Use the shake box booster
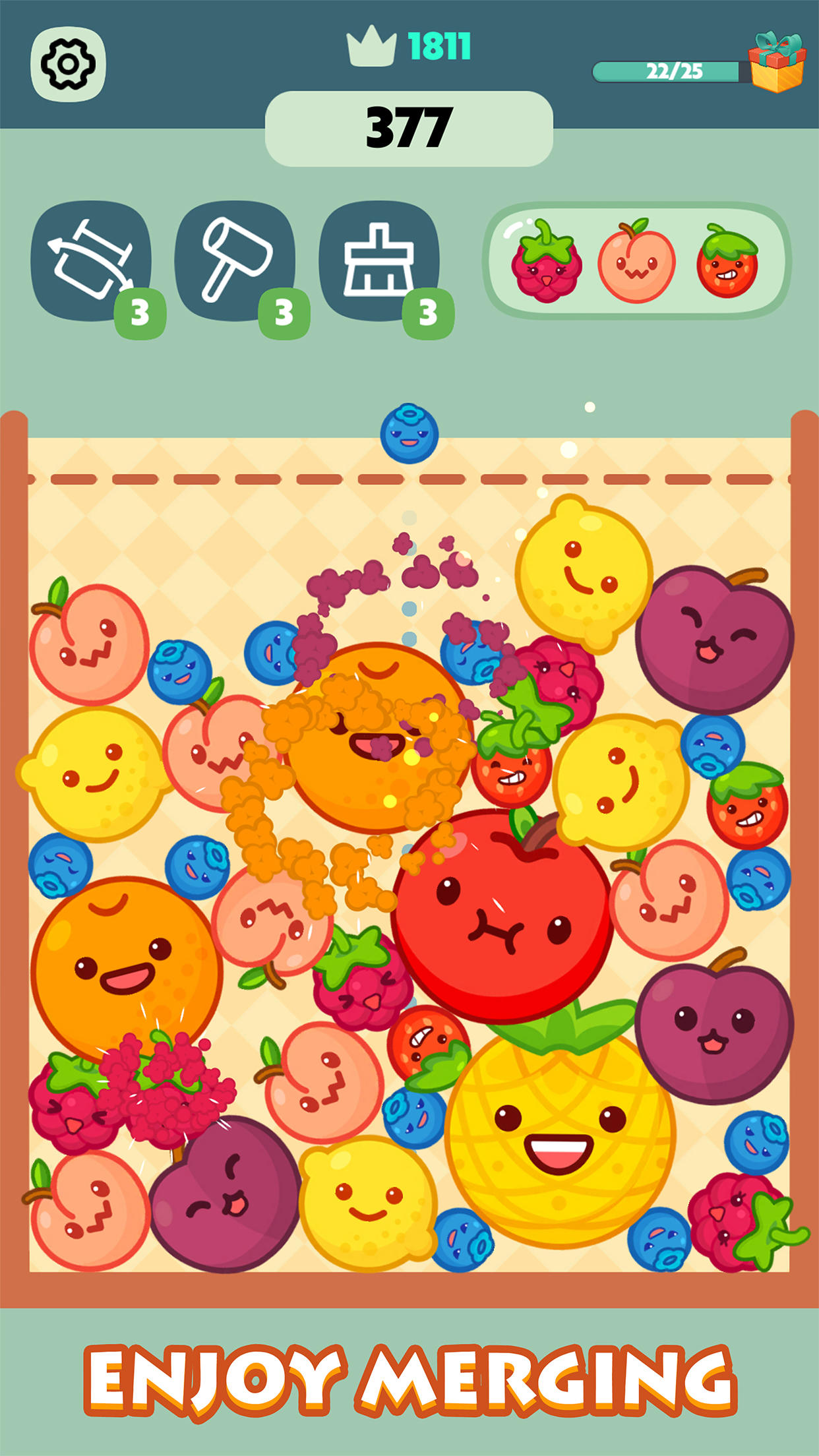Viewport: 819px width, 1456px height. point(91,262)
